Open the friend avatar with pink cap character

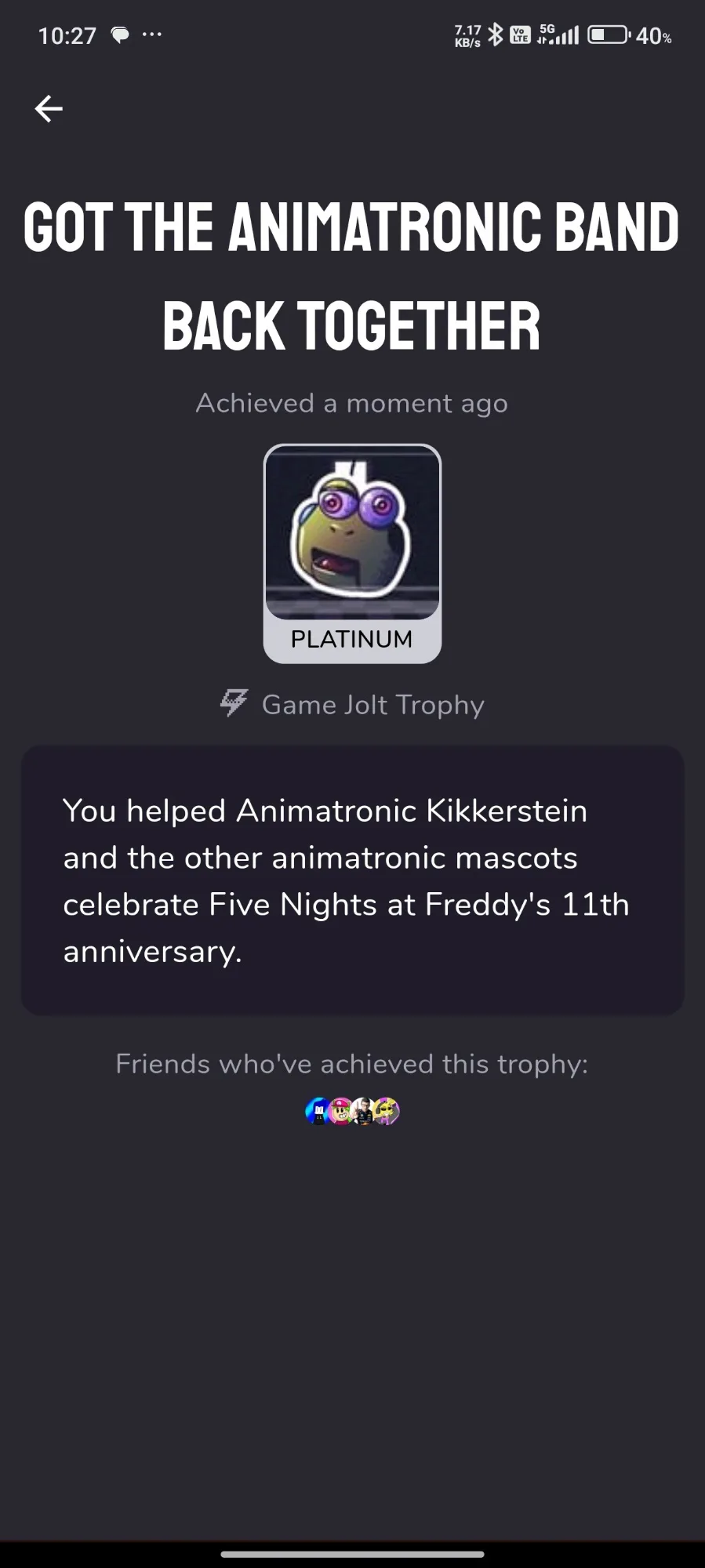[340, 1111]
